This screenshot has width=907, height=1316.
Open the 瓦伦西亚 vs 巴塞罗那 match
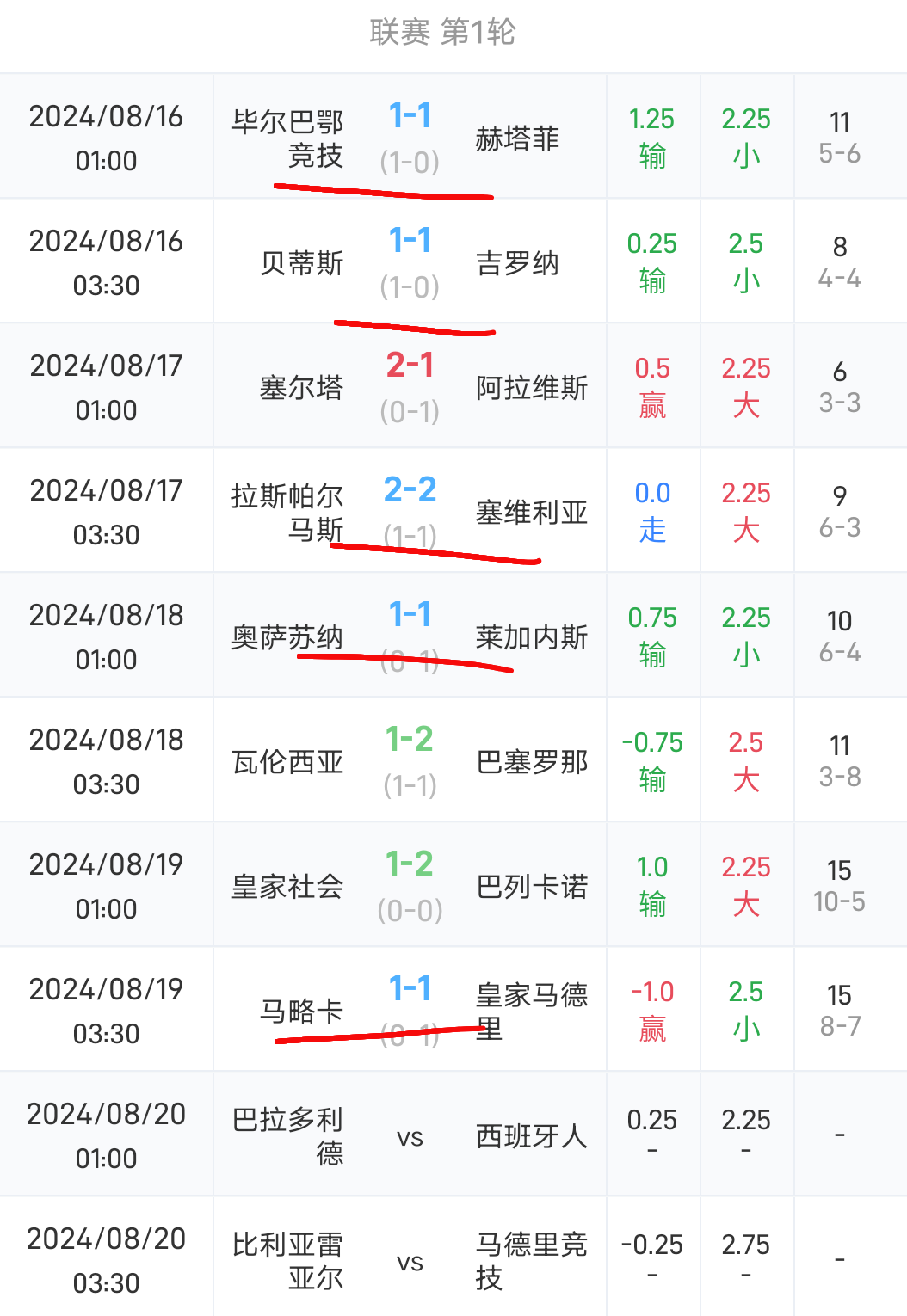pyautogui.click(x=410, y=760)
